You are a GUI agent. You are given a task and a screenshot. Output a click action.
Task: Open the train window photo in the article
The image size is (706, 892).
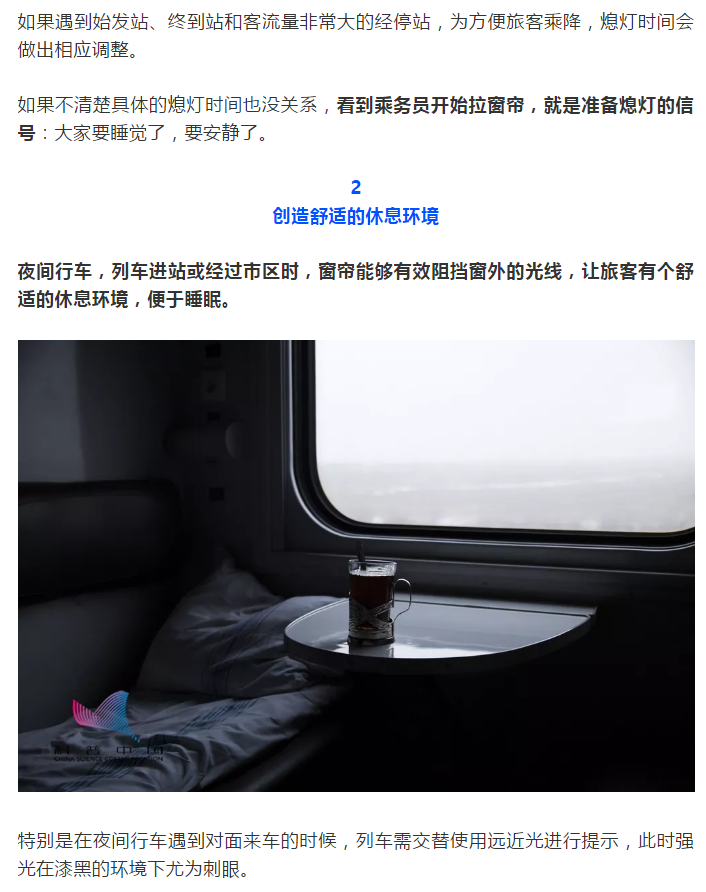pyautogui.click(x=356, y=565)
